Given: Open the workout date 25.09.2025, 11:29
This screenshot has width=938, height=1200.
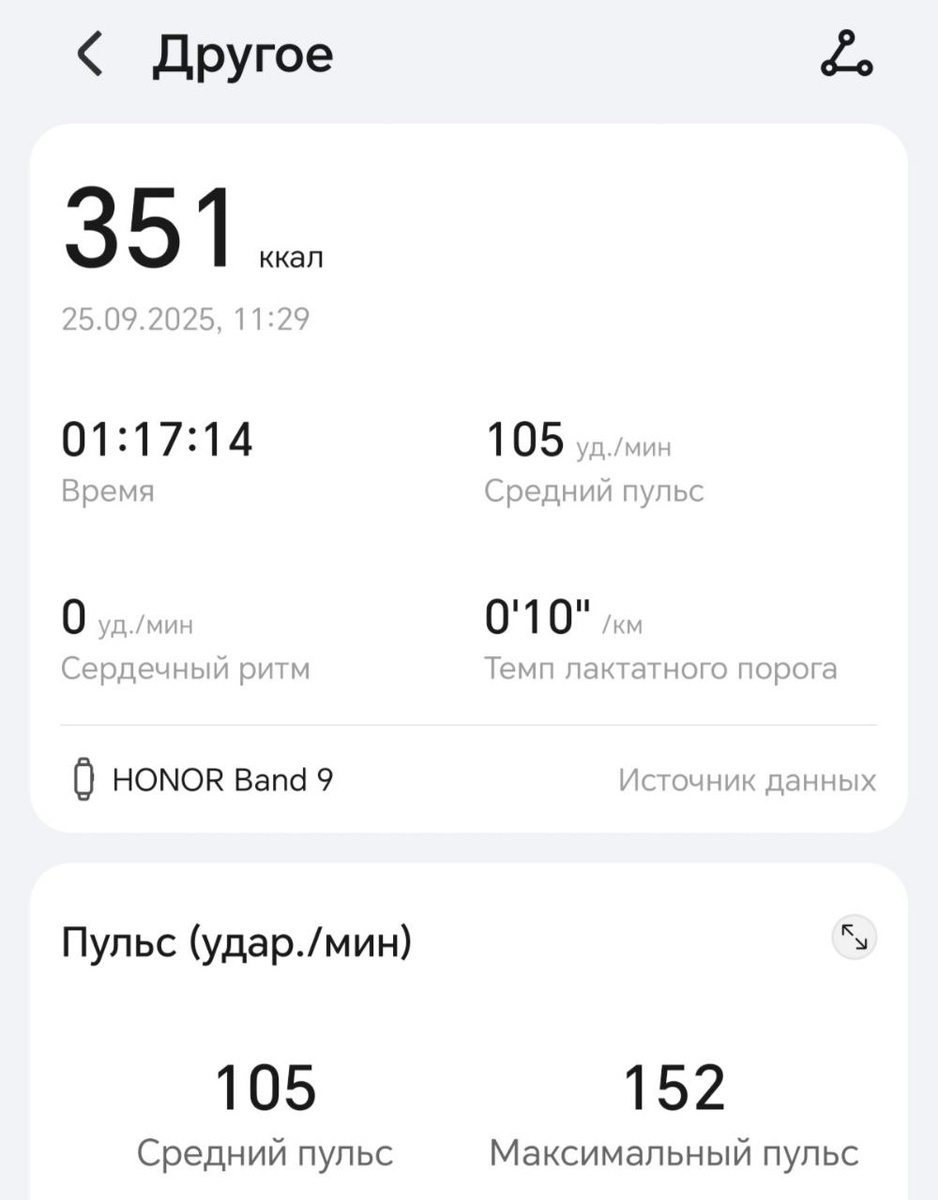Looking at the screenshot, I should point(186,319).
